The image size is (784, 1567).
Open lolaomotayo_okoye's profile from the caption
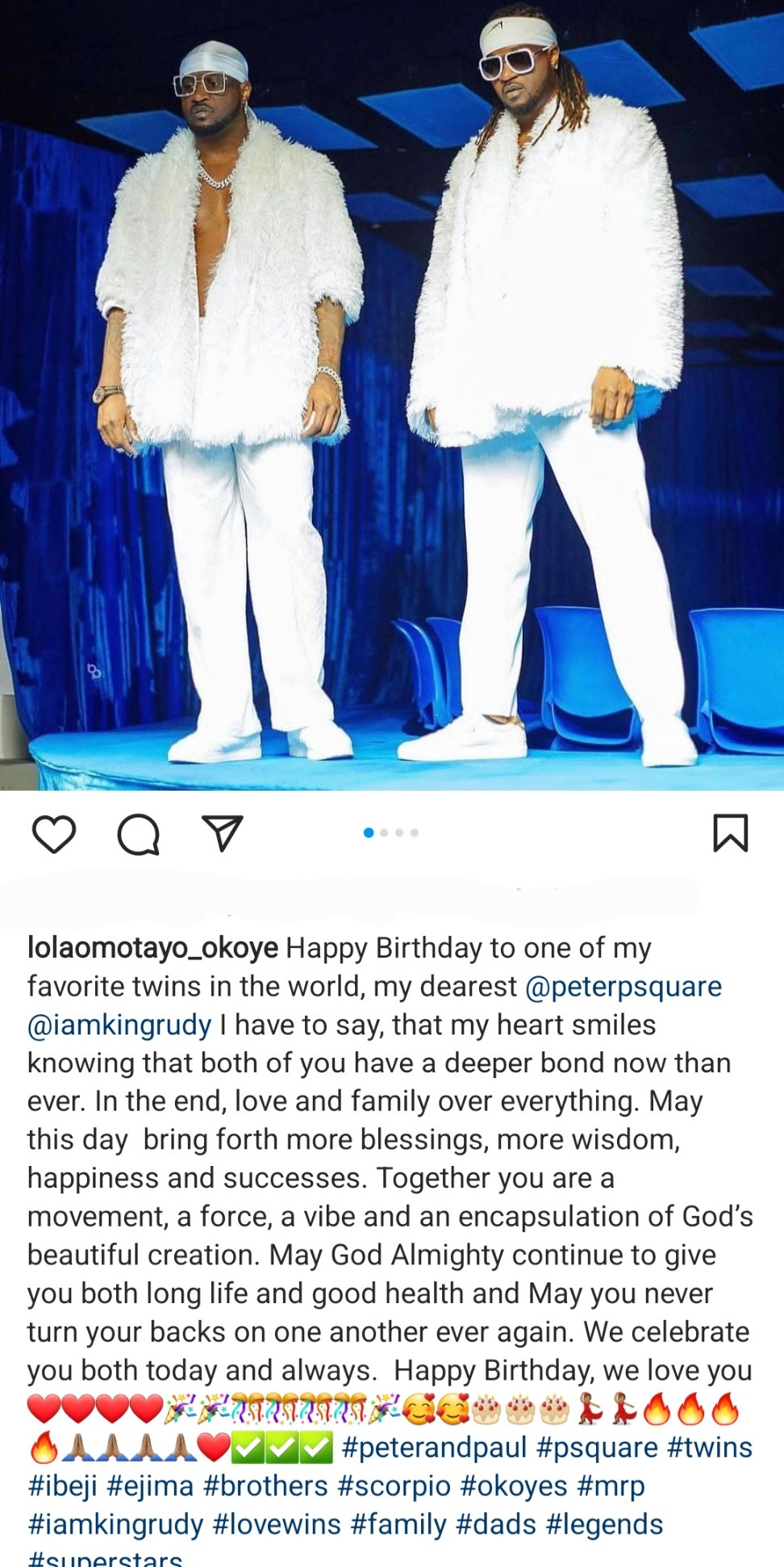coord(152,948)
